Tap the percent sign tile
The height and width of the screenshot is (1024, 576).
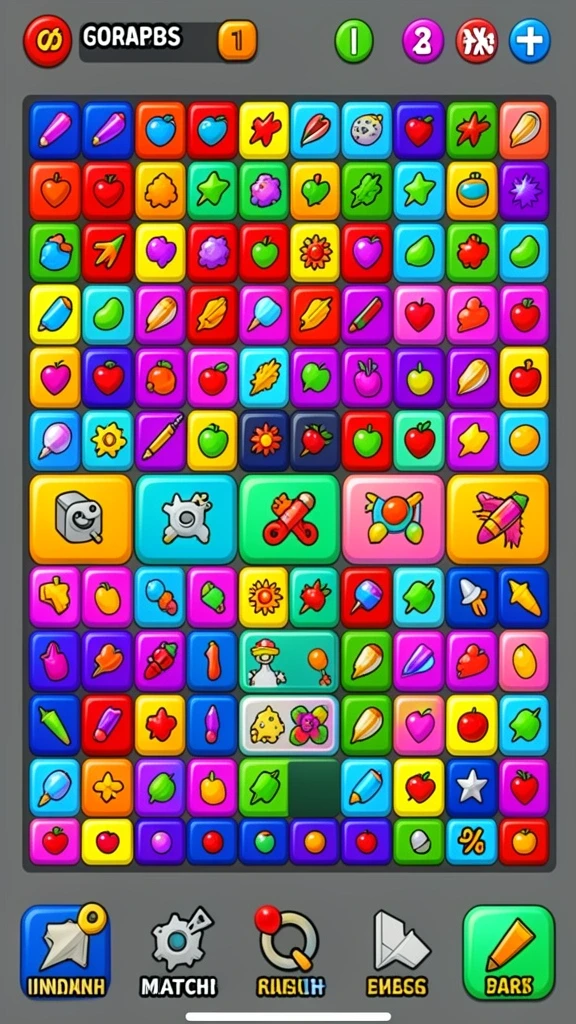click(472, 842)
